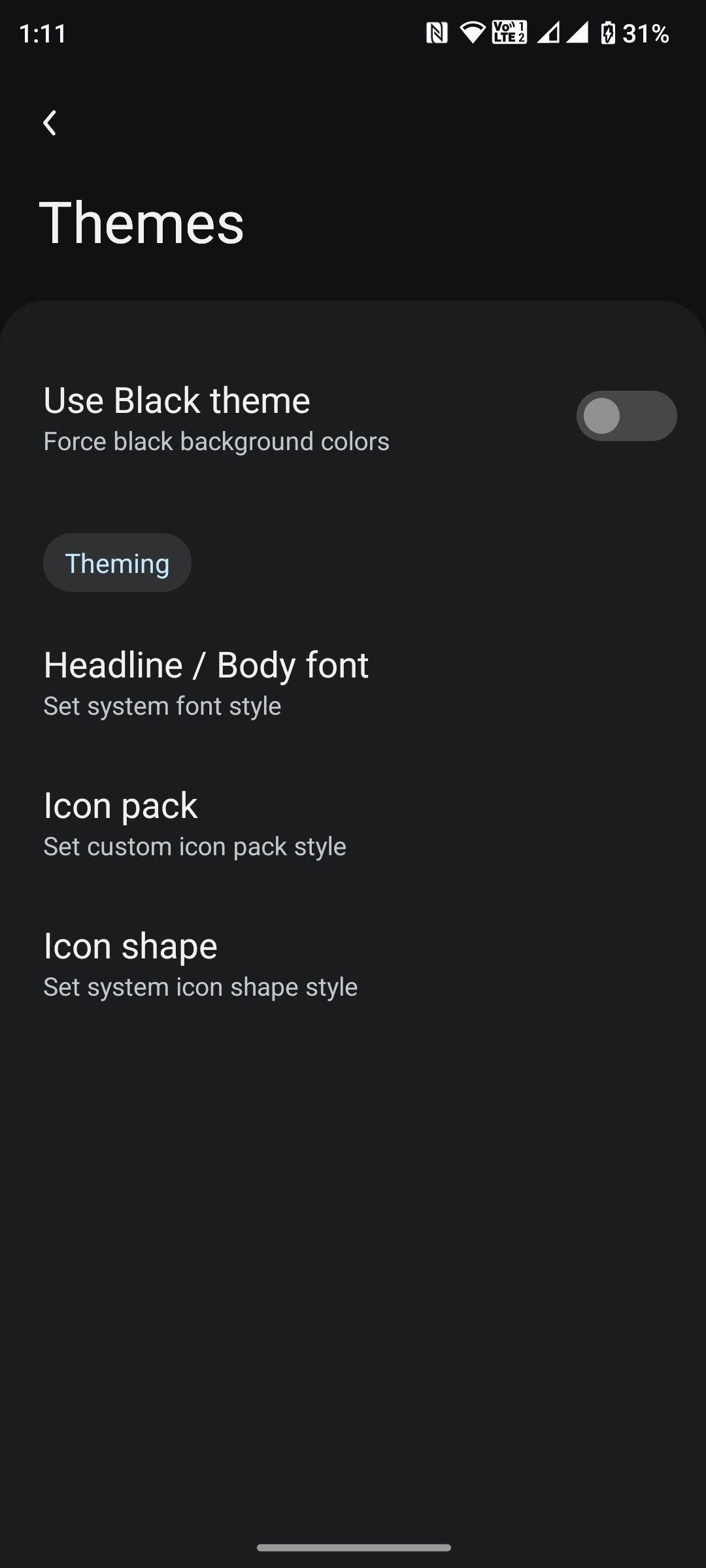The width and height of the screenshot is (706, 1568).
Task: Open the Icon pack option
Action: 194,823
